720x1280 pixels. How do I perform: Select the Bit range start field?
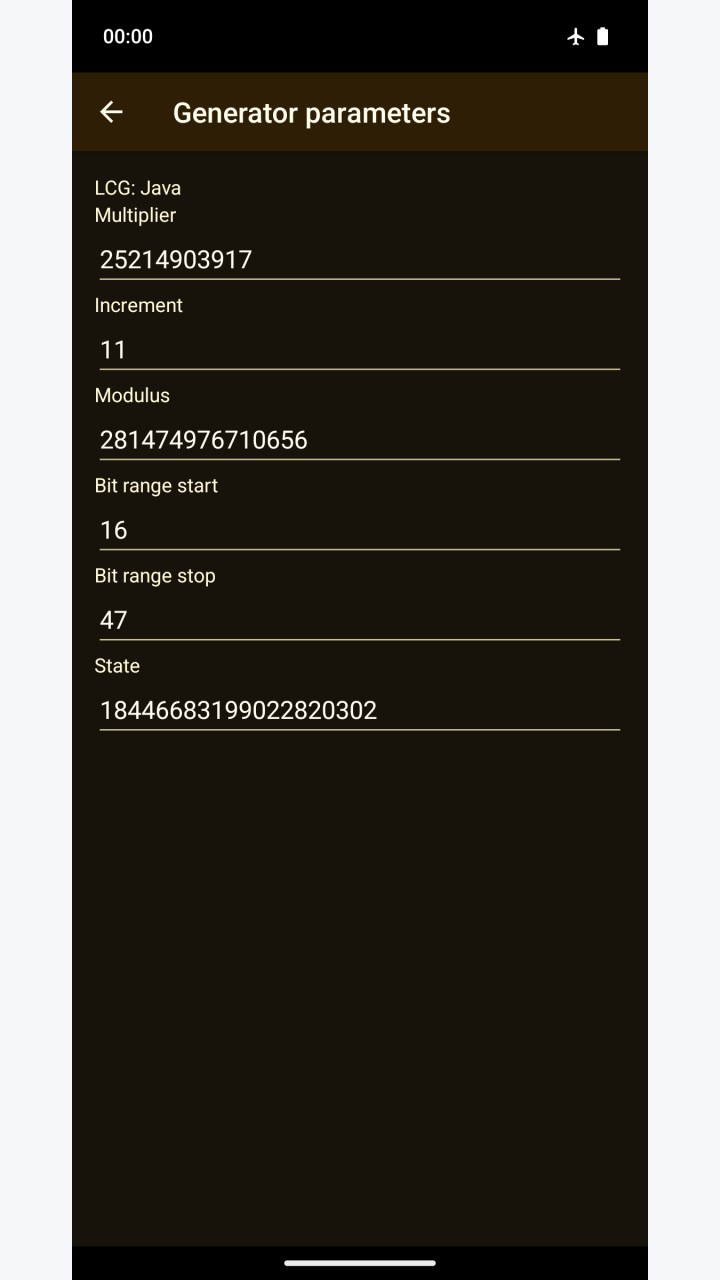pyautogui.click(x=360, y=530)
